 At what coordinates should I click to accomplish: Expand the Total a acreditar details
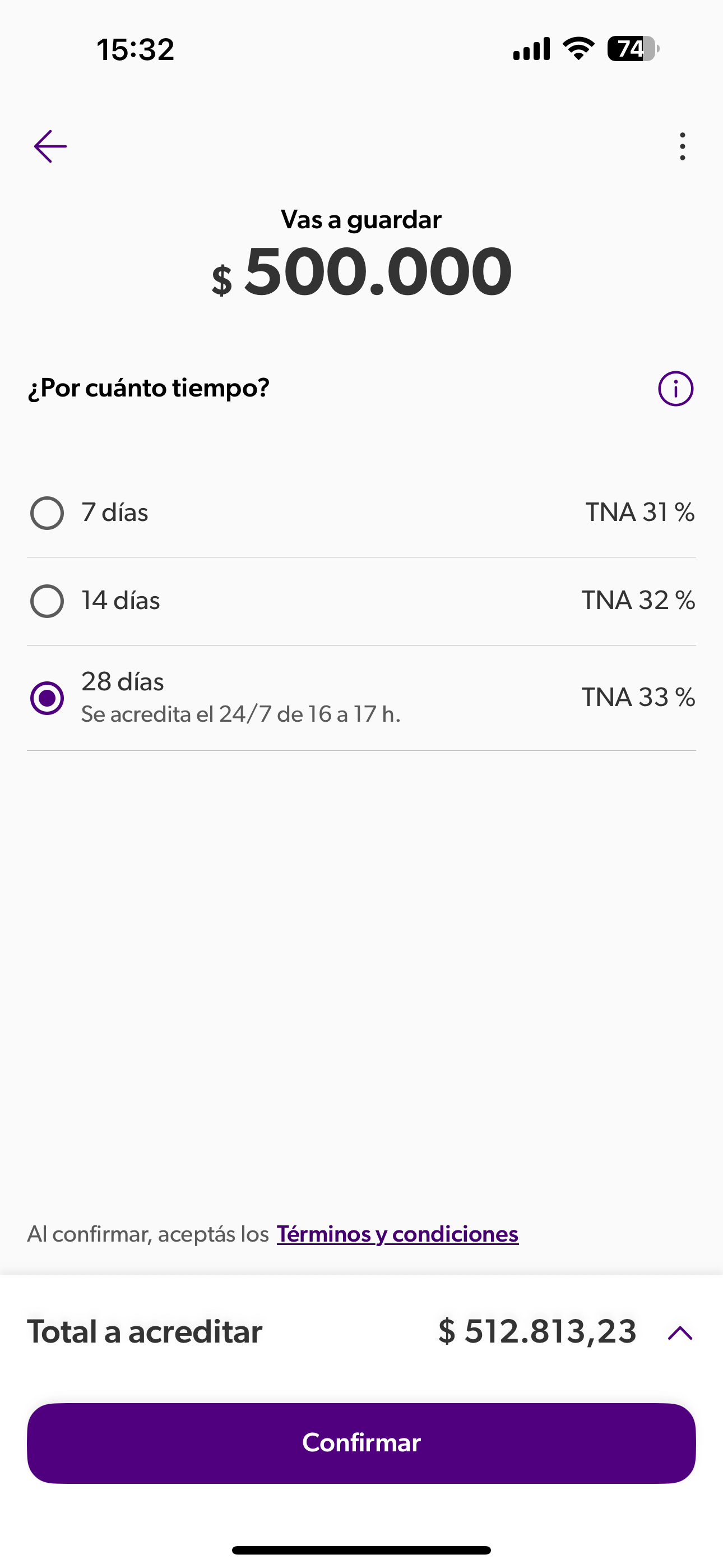[x=680, y=1332]
